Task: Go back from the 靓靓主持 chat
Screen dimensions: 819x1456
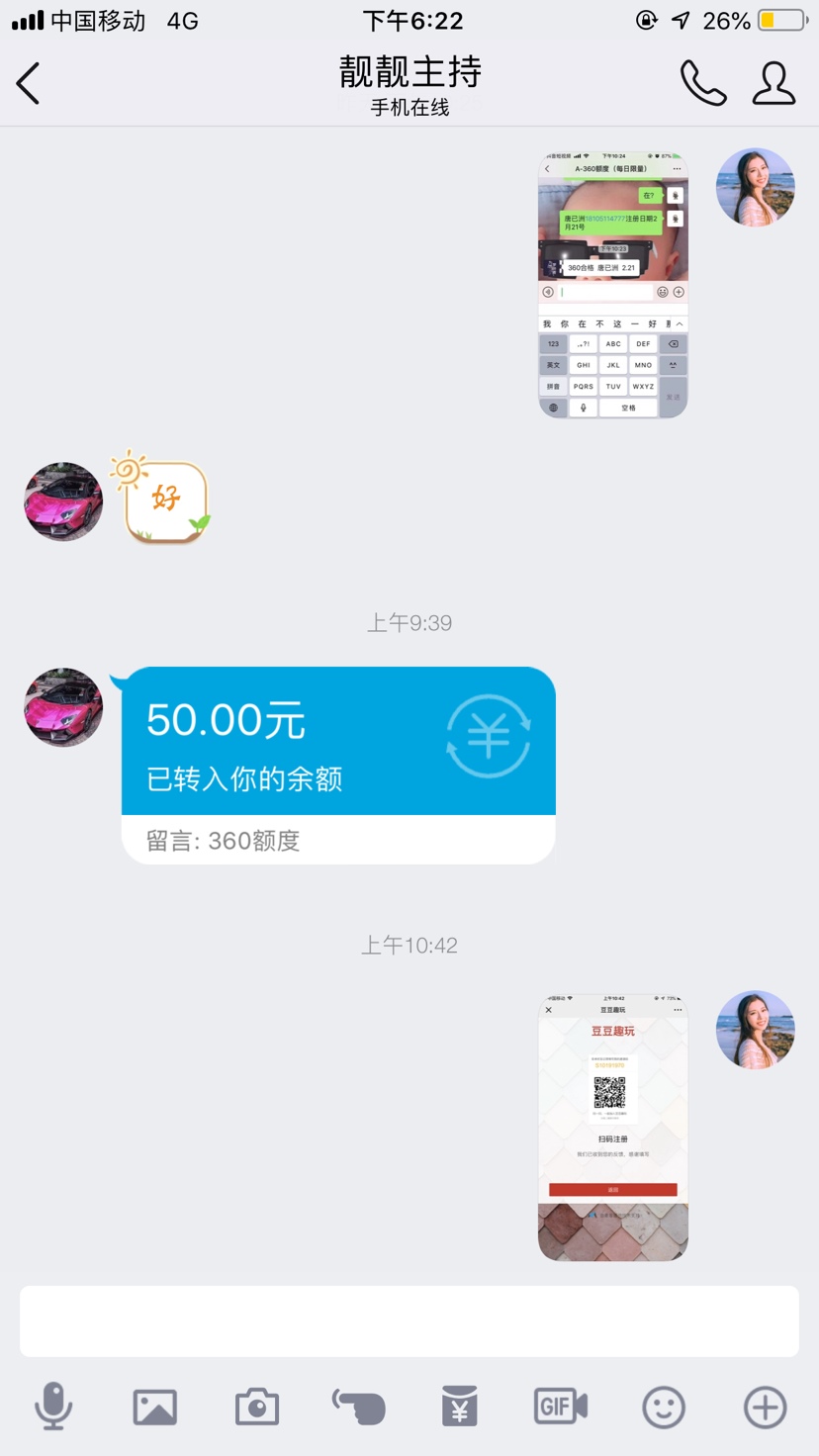Action: [x=29, y=83]
